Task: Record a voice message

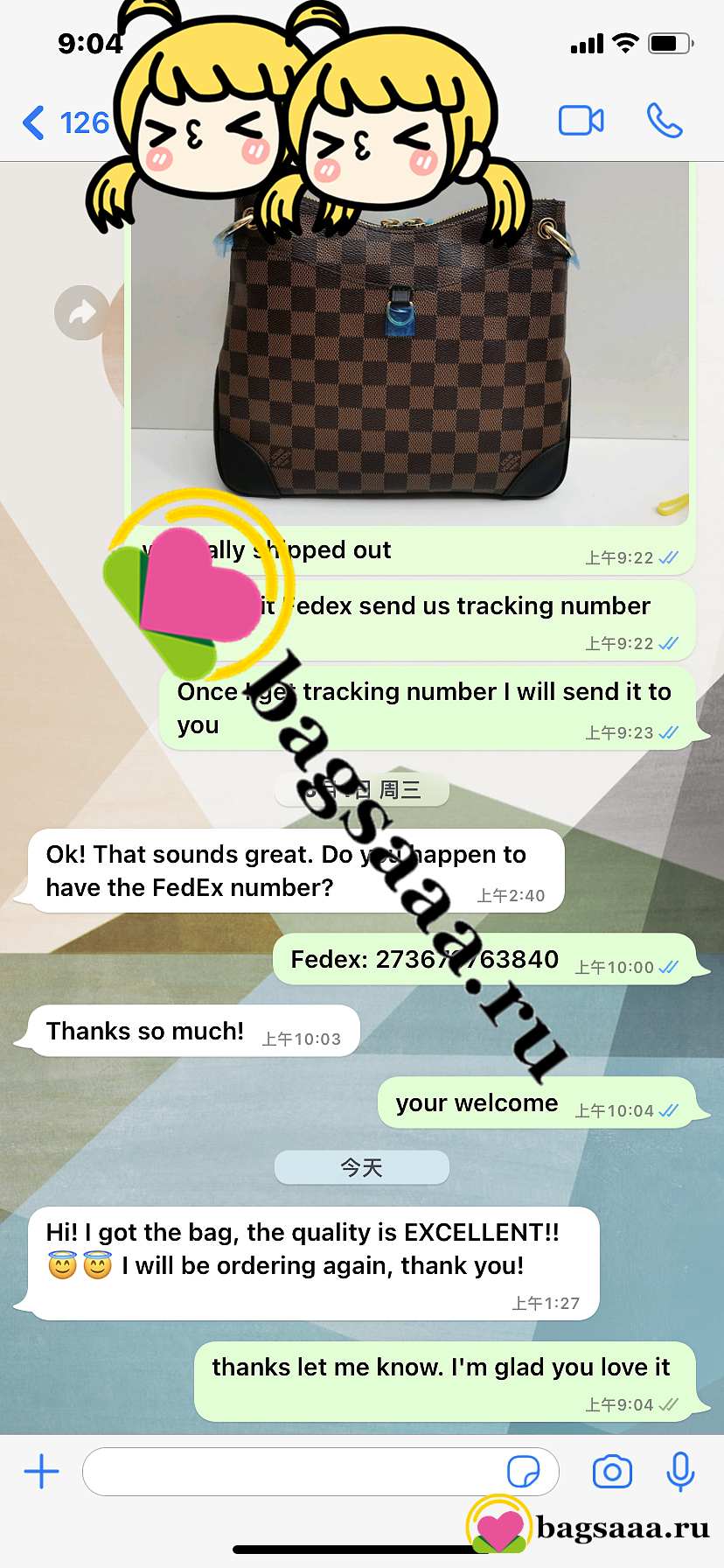Action: pos(680,1472)
